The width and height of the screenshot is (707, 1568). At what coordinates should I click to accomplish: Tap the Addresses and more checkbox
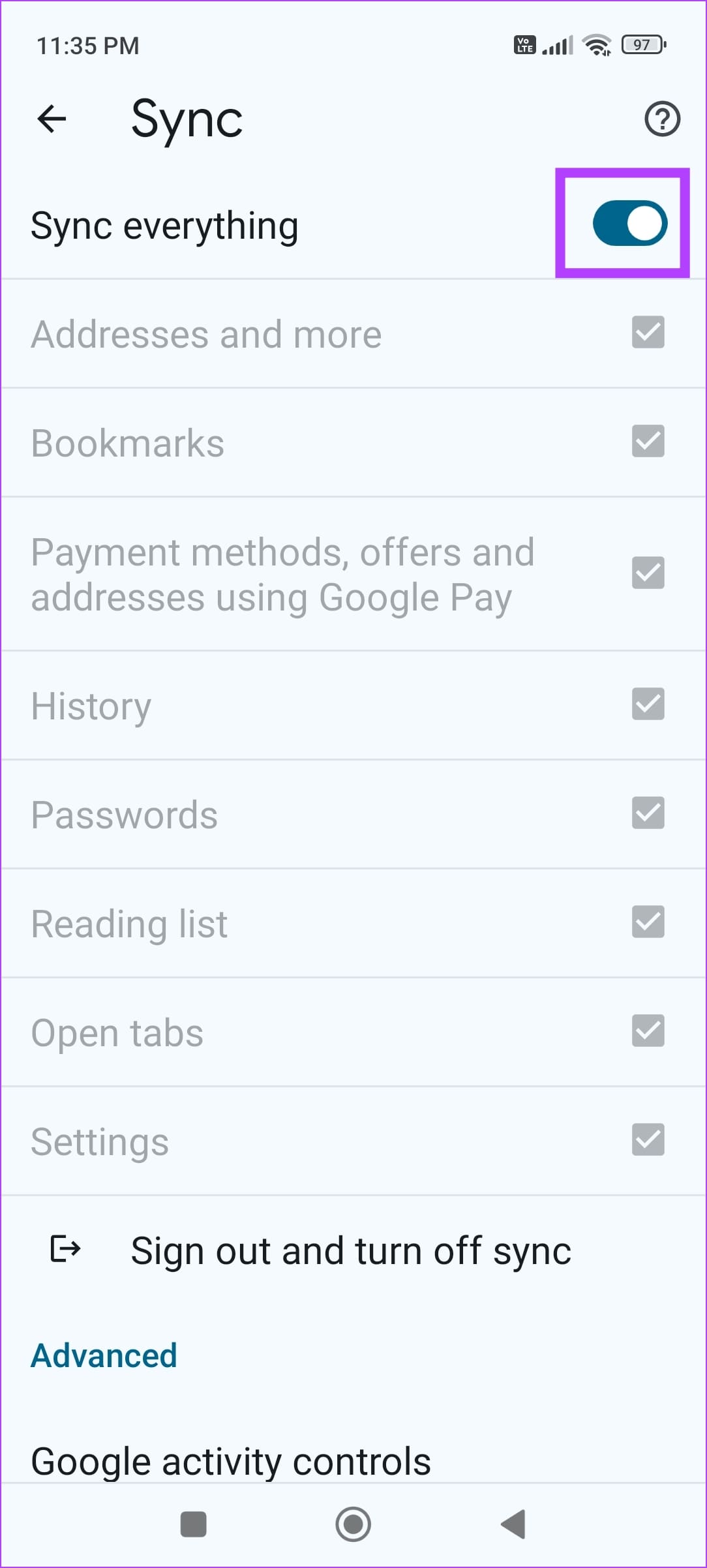648,333
